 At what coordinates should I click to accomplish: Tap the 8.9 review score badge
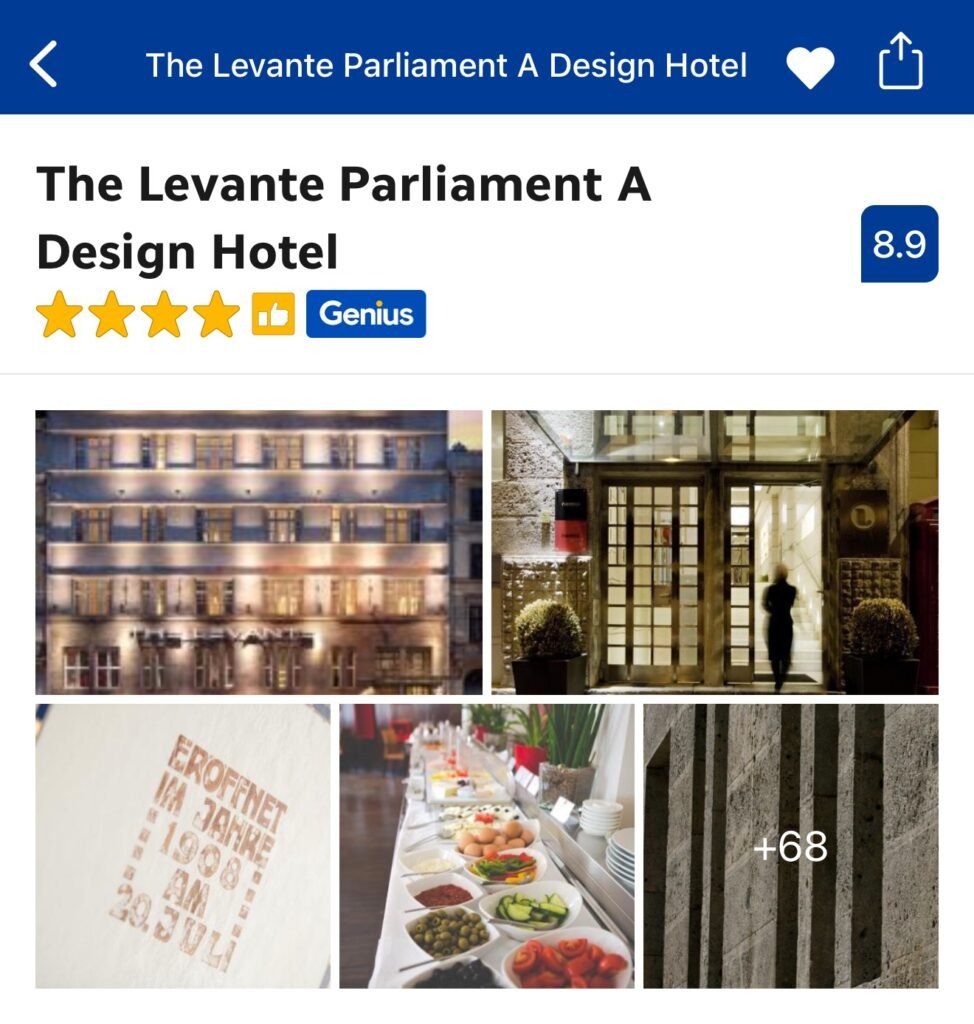(x=899, y=244)
